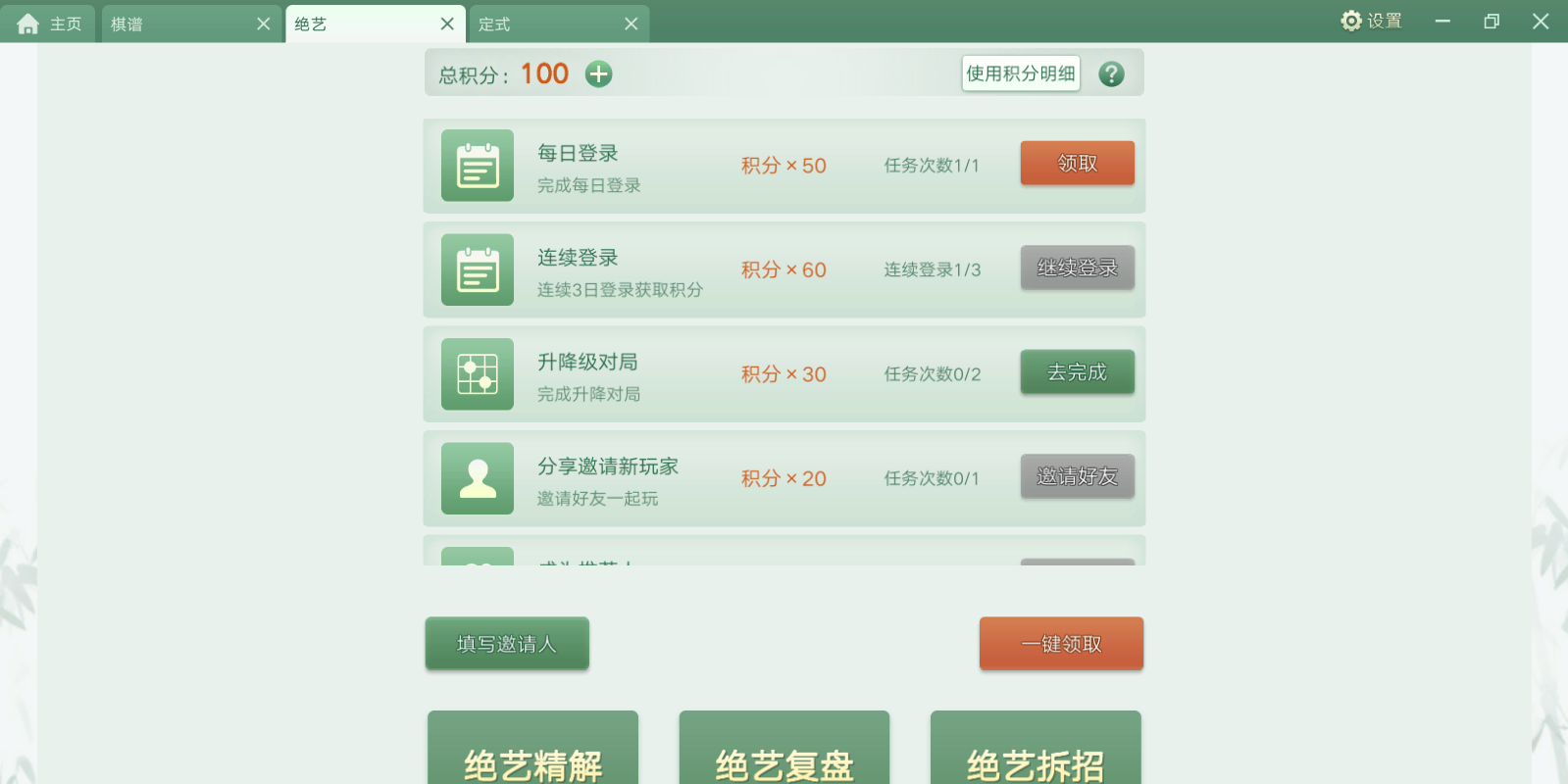
Task: Tap the 邀请好友 button
Action: coord(1077,476)
